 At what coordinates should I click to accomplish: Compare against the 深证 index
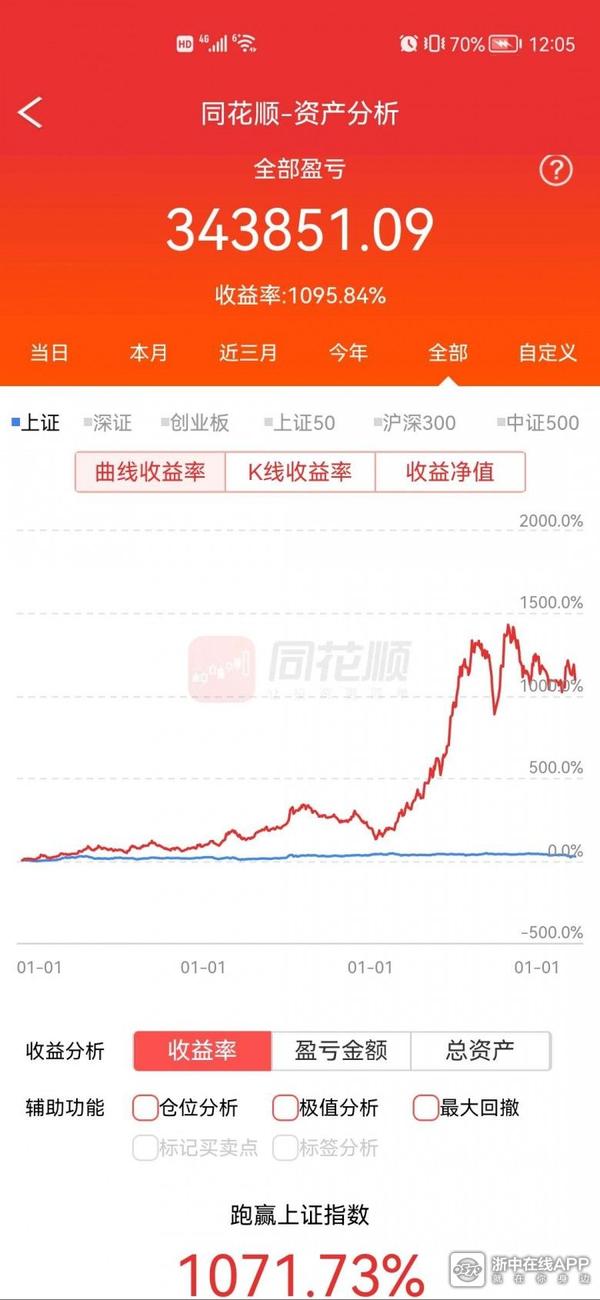(x=108, y=423)
